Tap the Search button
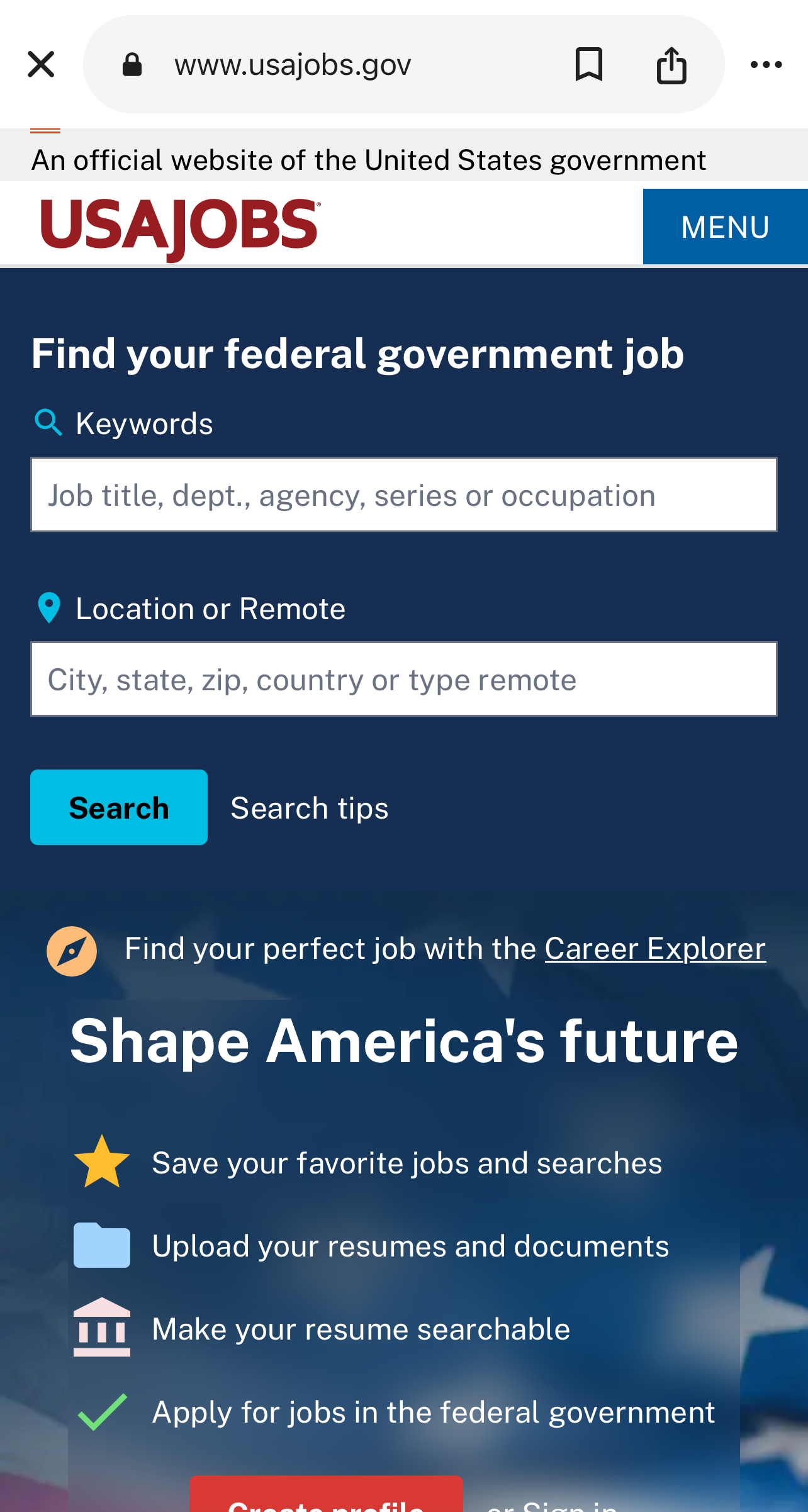The width and height of the screenshot is (808, 1512). 119,807
